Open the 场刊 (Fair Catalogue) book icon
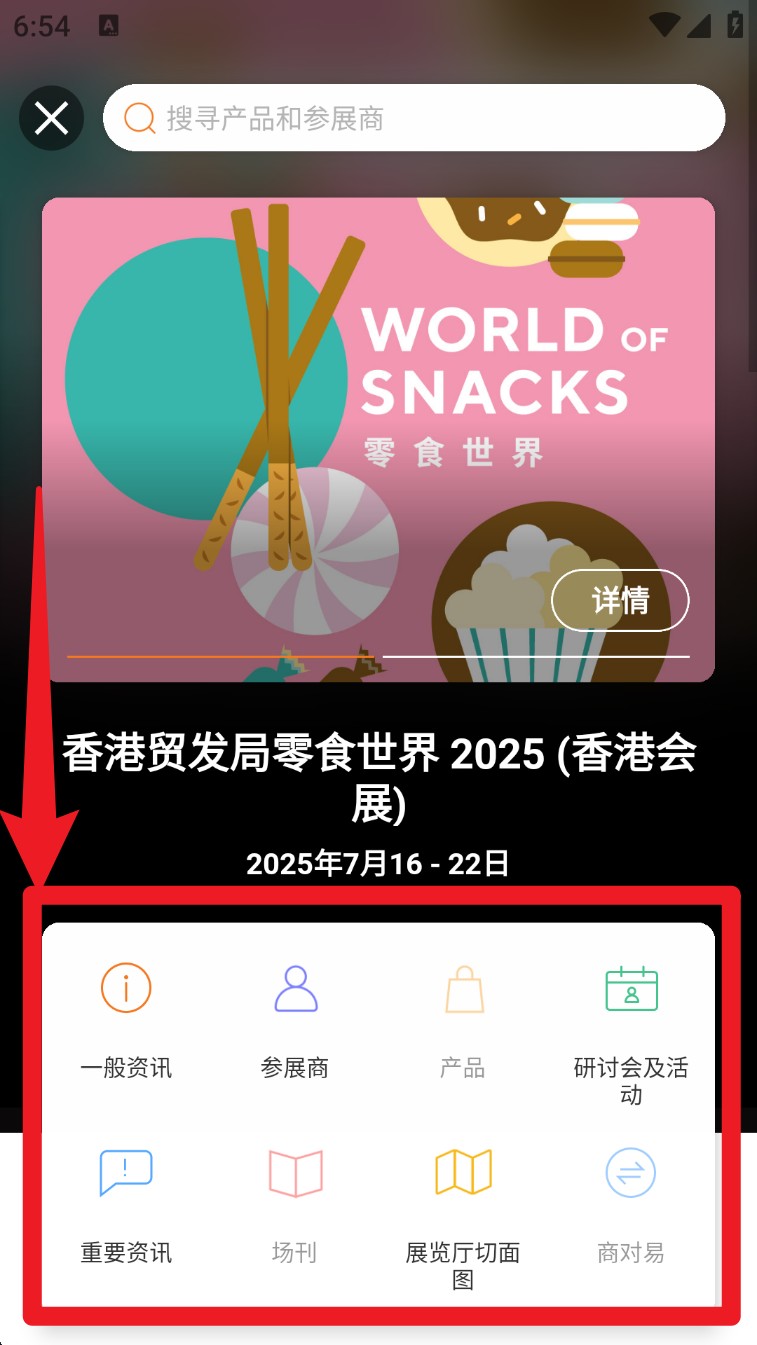757x1345 pixels. (x=293, y=1172)
